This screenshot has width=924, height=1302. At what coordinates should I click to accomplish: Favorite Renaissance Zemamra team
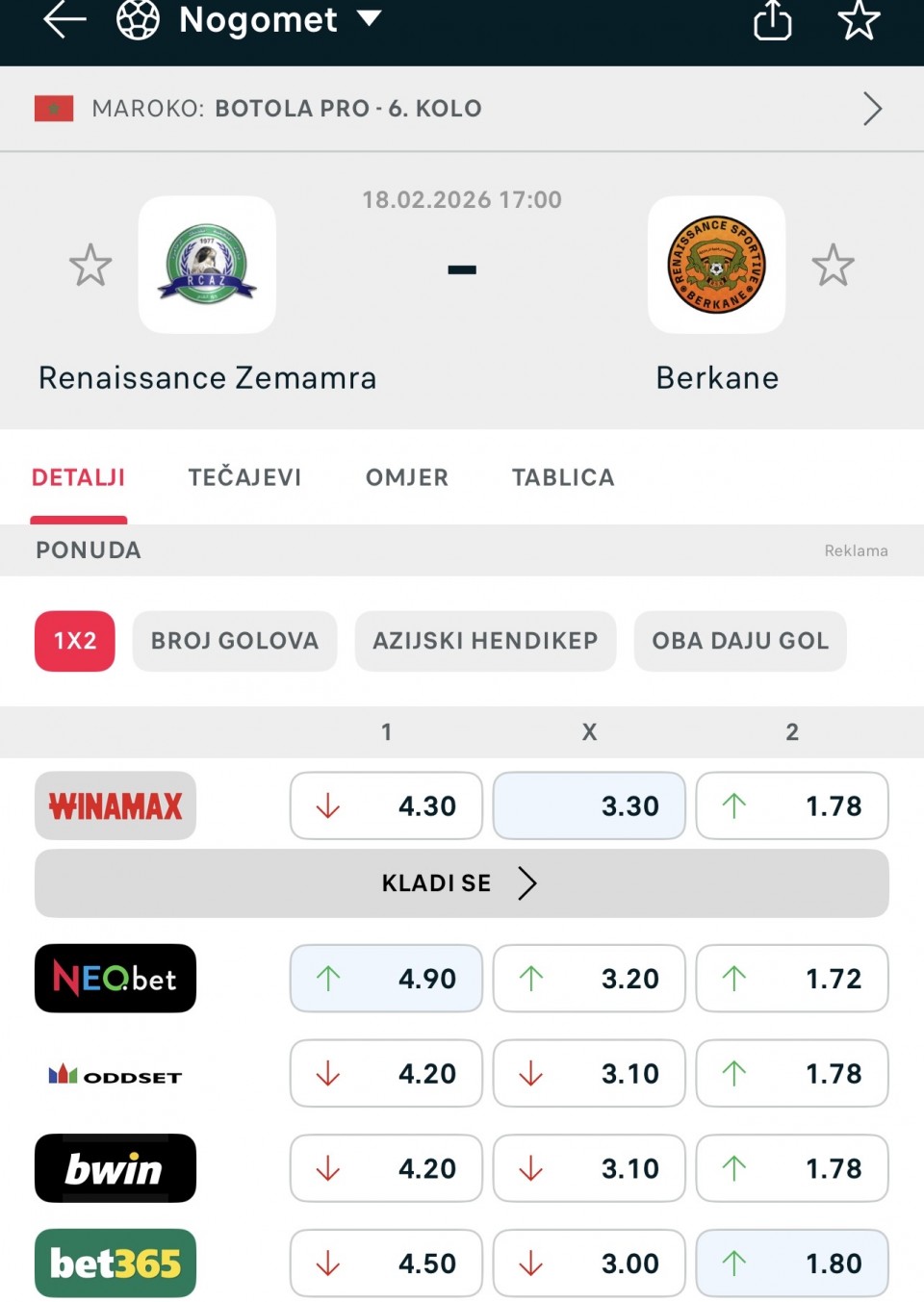[x=90, y=266]
